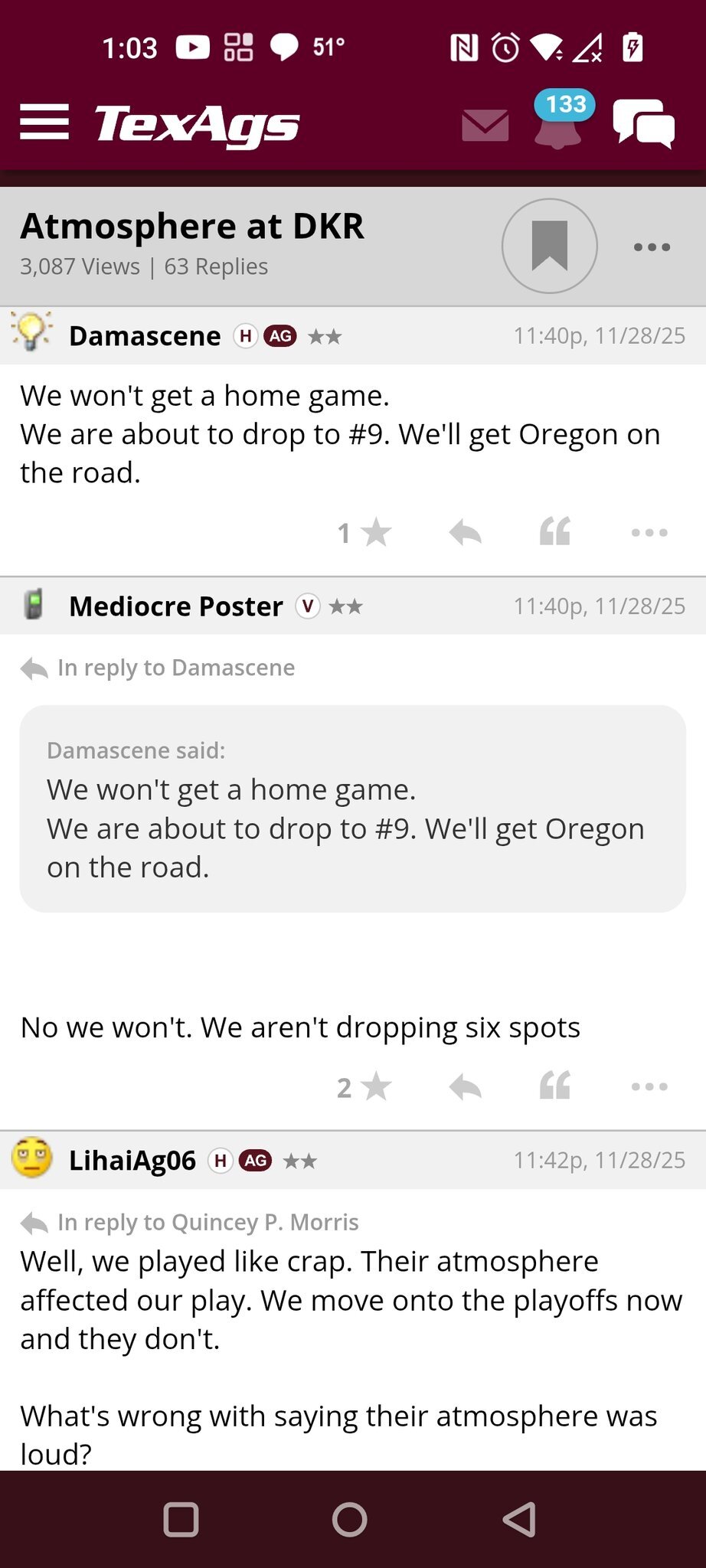This screenshot has width=706, height=1568.
Task: View LihaiAg06's user profile
Action: (x=132, y=1161)
